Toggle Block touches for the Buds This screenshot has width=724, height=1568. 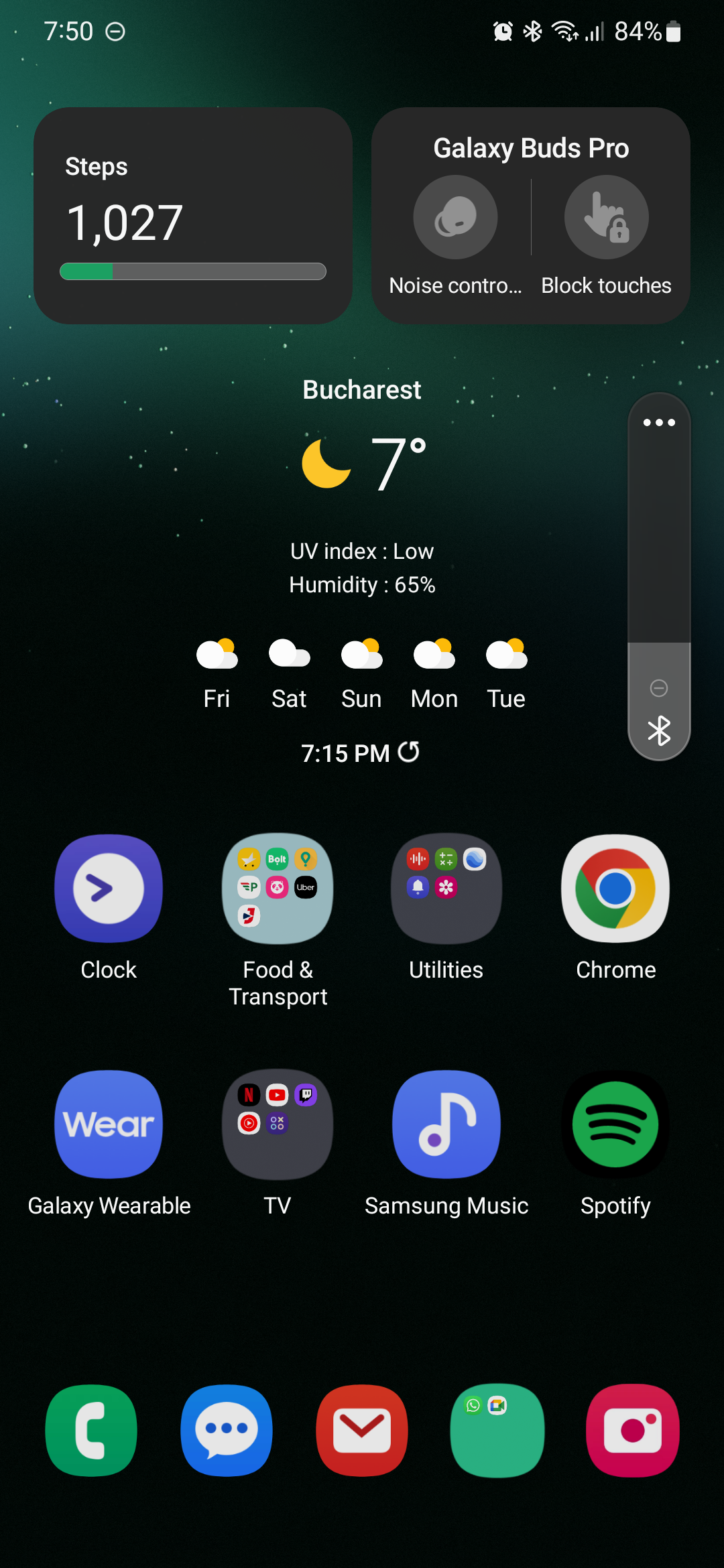point(606,218)
